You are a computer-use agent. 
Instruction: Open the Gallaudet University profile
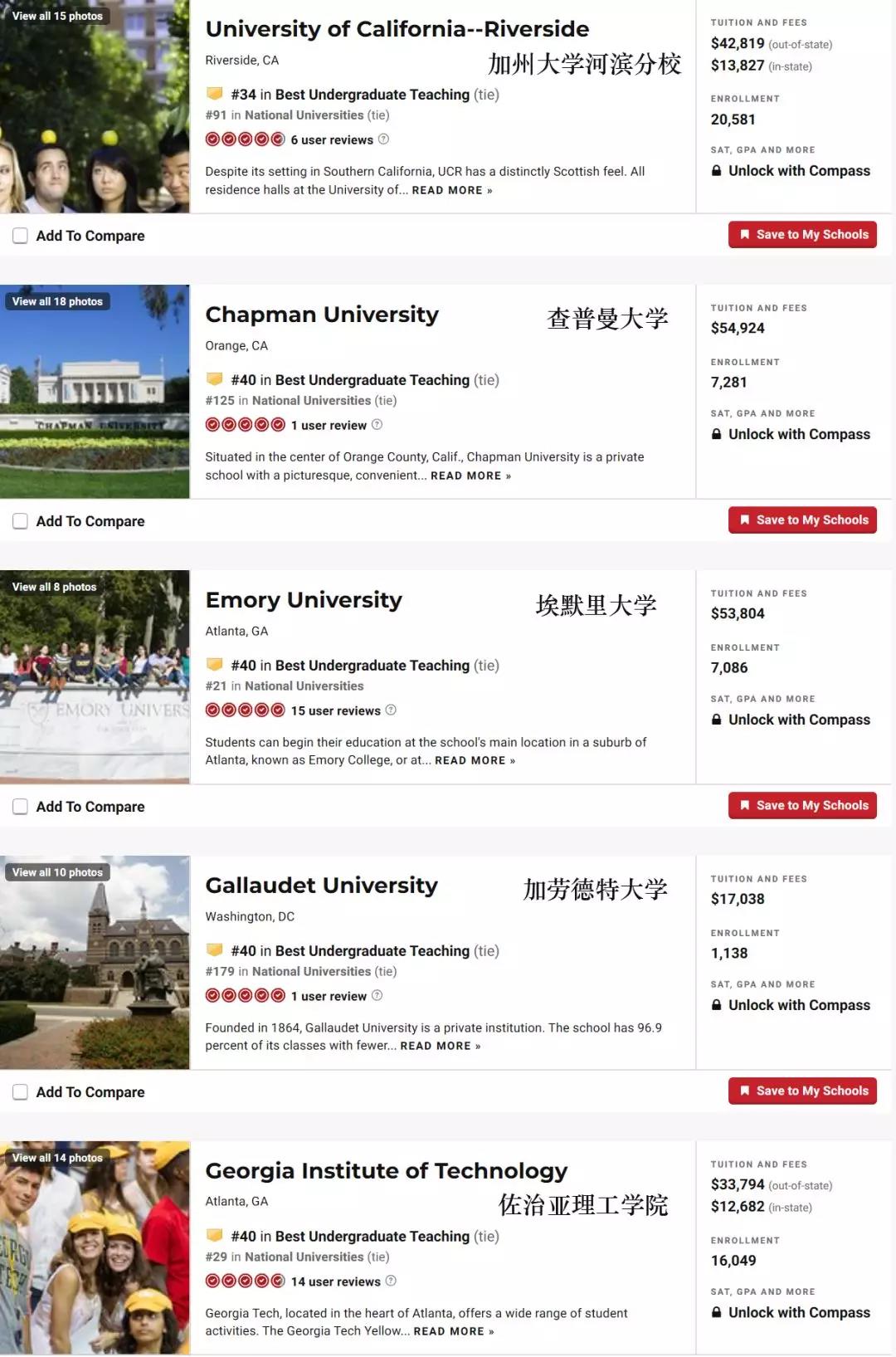(x=321, y=886)
